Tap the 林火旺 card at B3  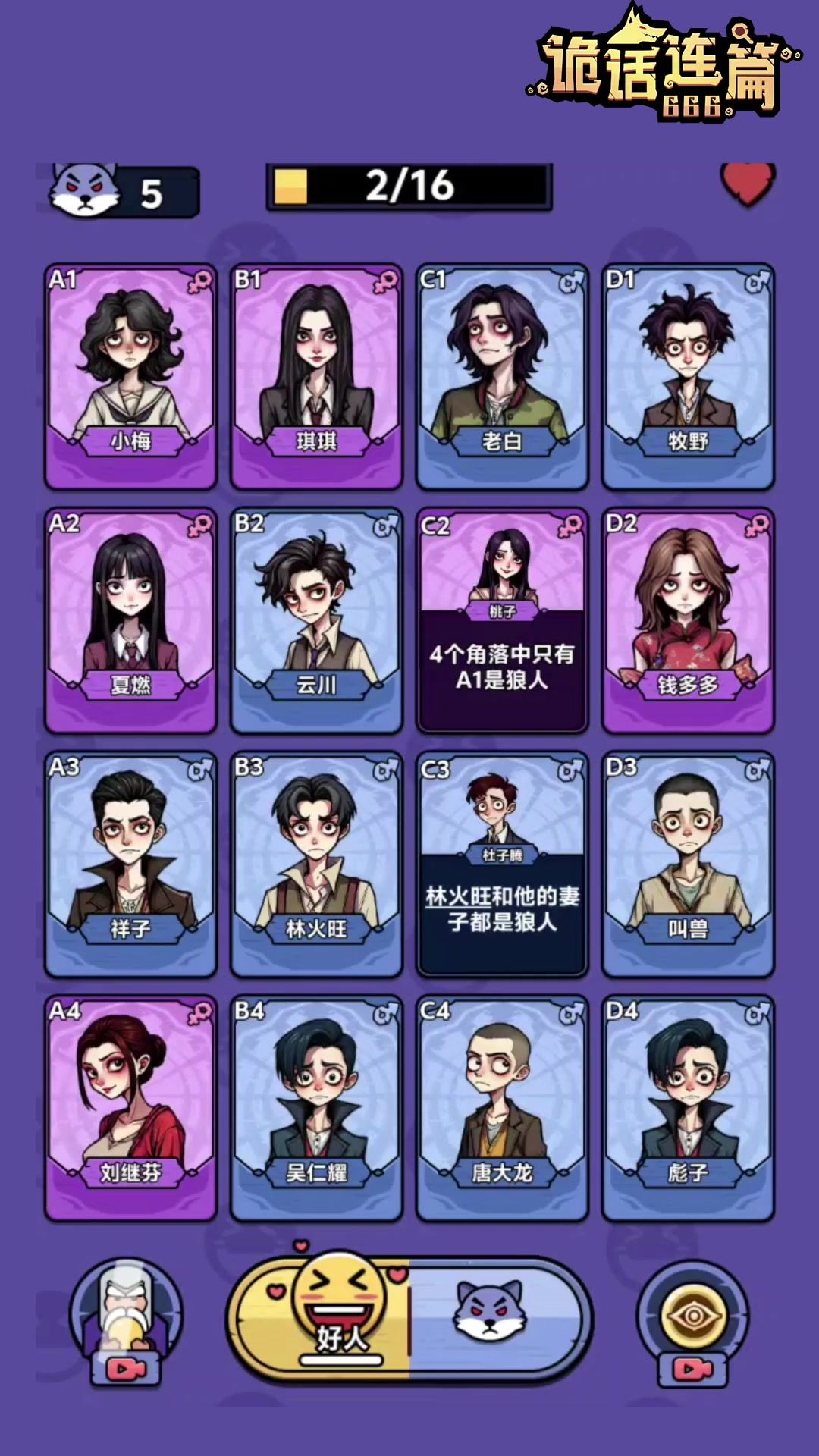coord(316,864)
